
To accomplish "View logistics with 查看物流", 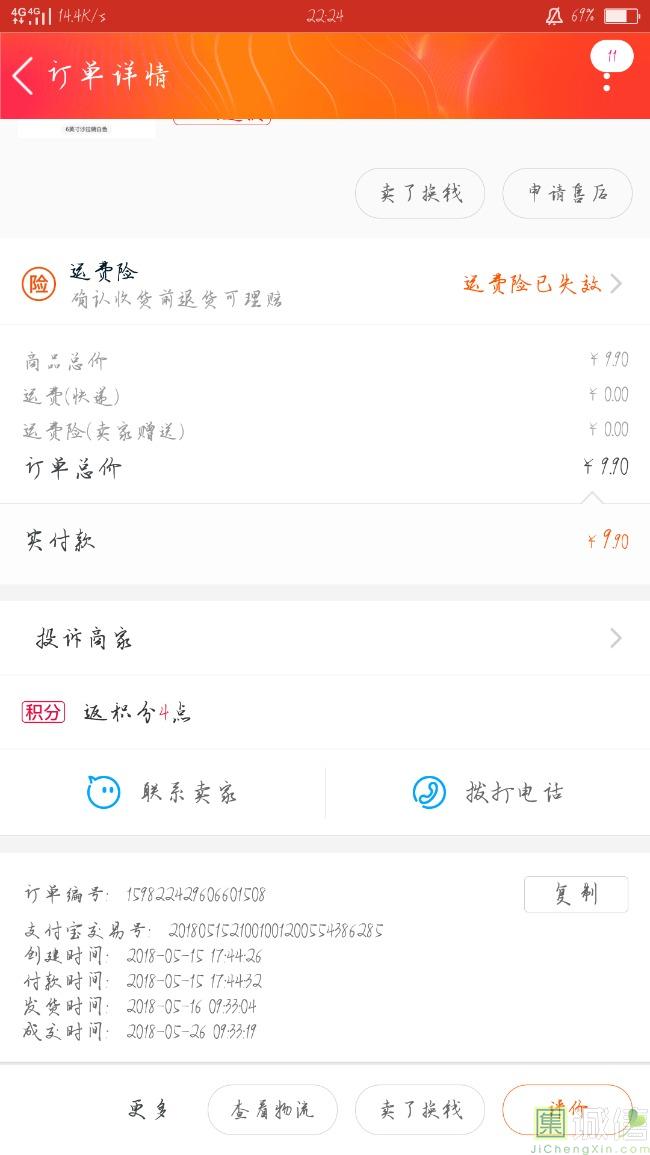I will 273,1110.
